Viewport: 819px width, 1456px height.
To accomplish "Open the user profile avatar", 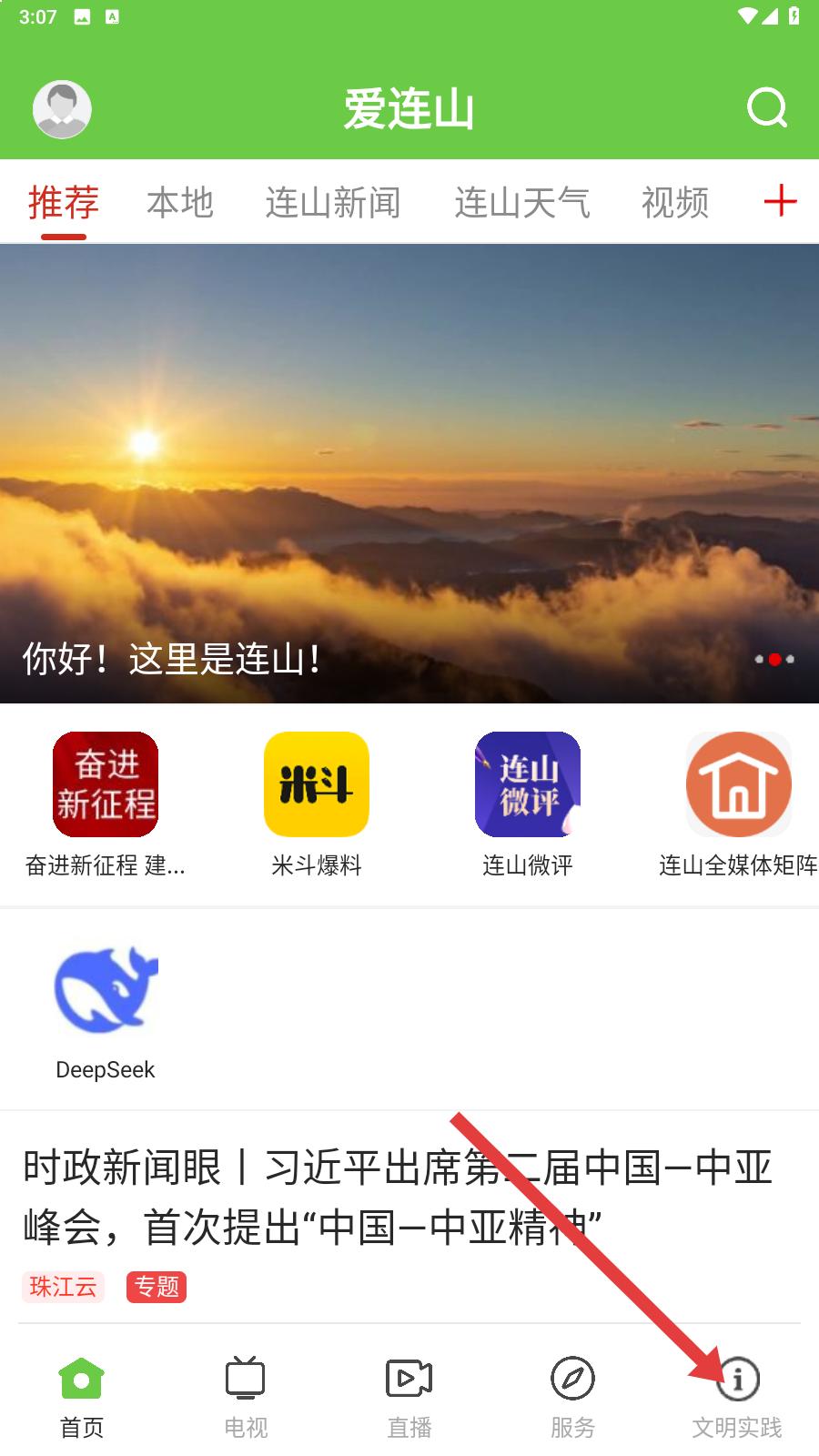I will point(62,109).
